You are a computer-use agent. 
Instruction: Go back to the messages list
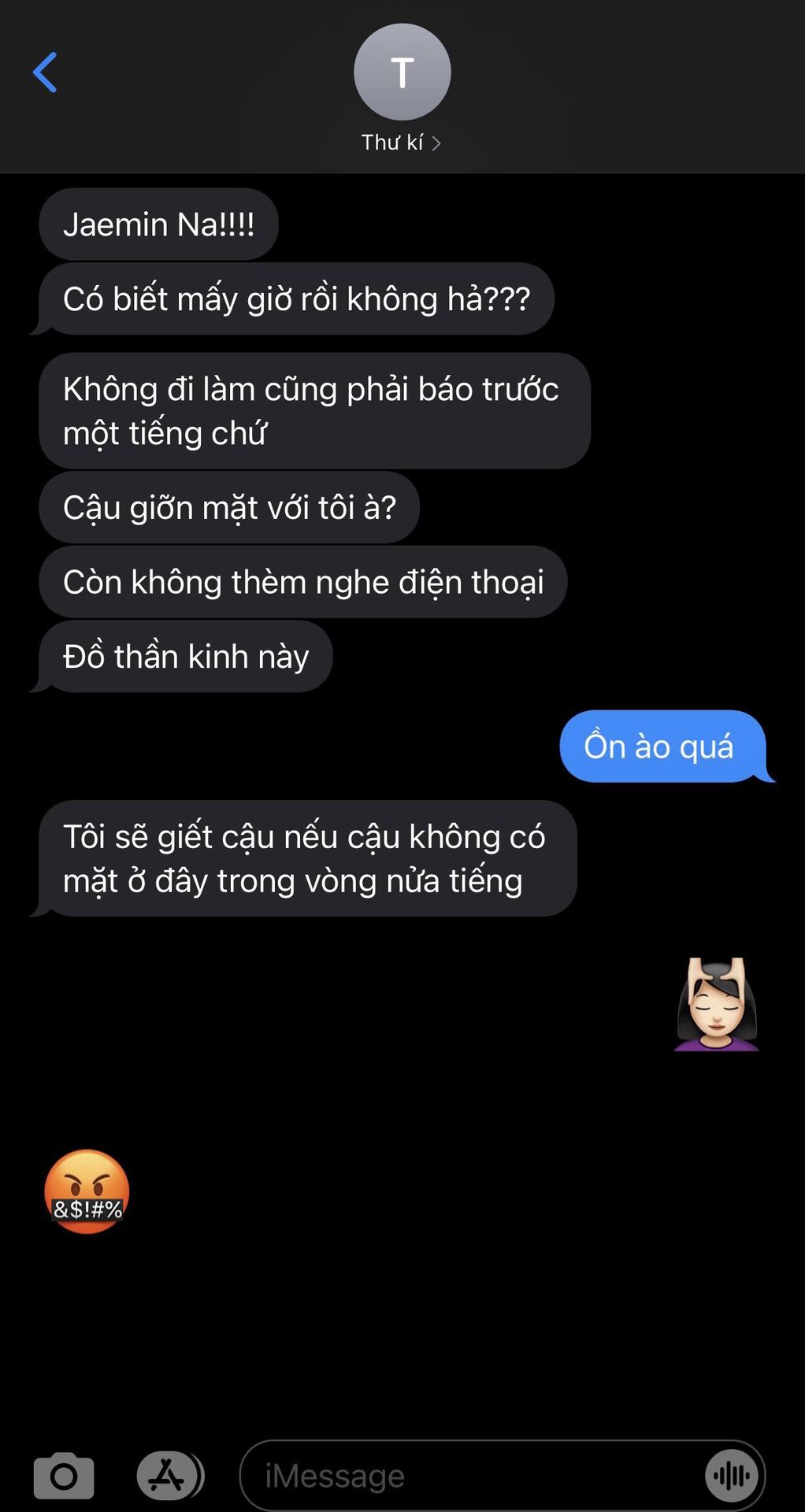click(45, 72)
